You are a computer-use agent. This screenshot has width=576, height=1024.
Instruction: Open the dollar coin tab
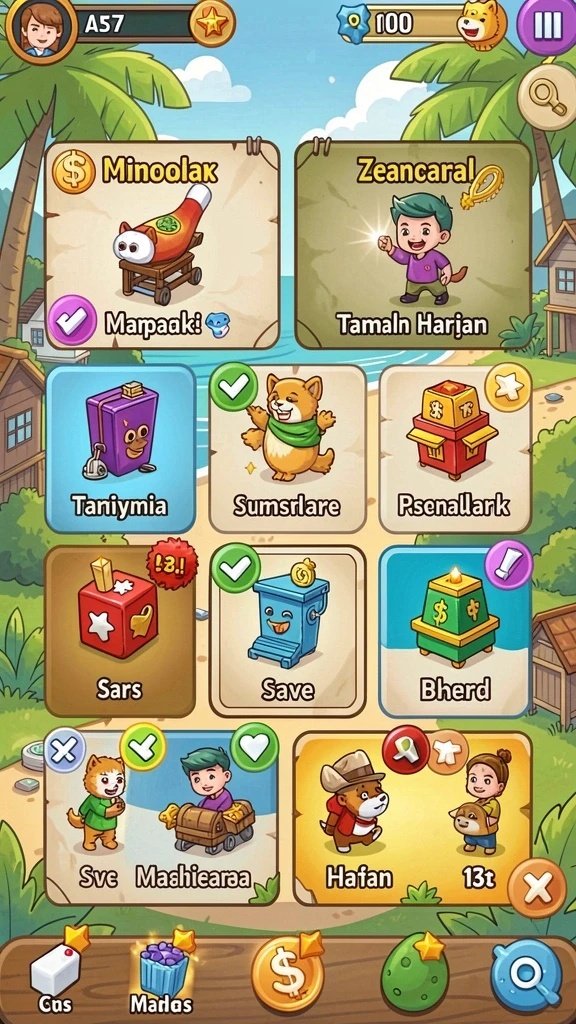tap(287, 973)
